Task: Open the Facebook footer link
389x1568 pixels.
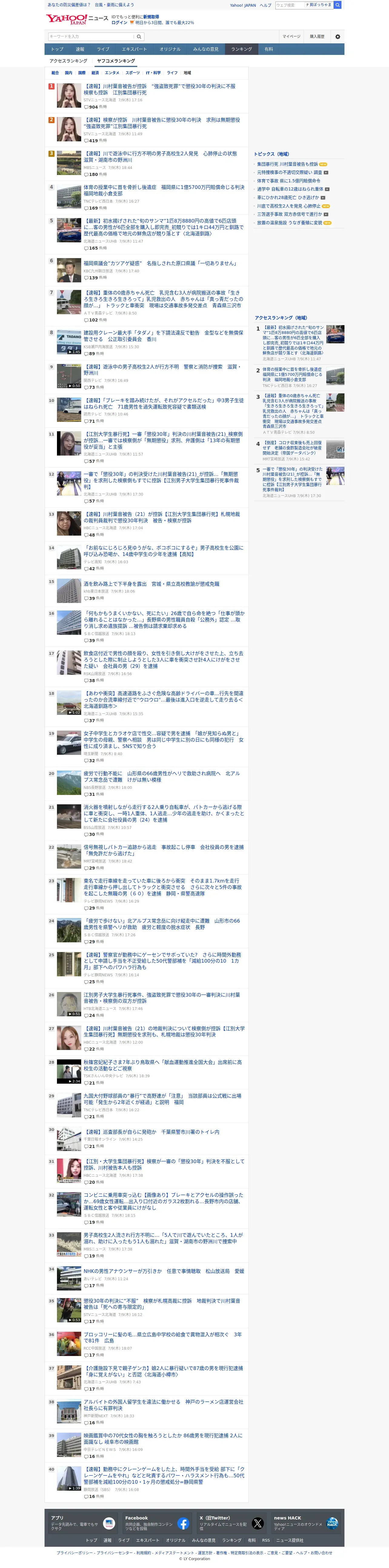Action: 158,1523
